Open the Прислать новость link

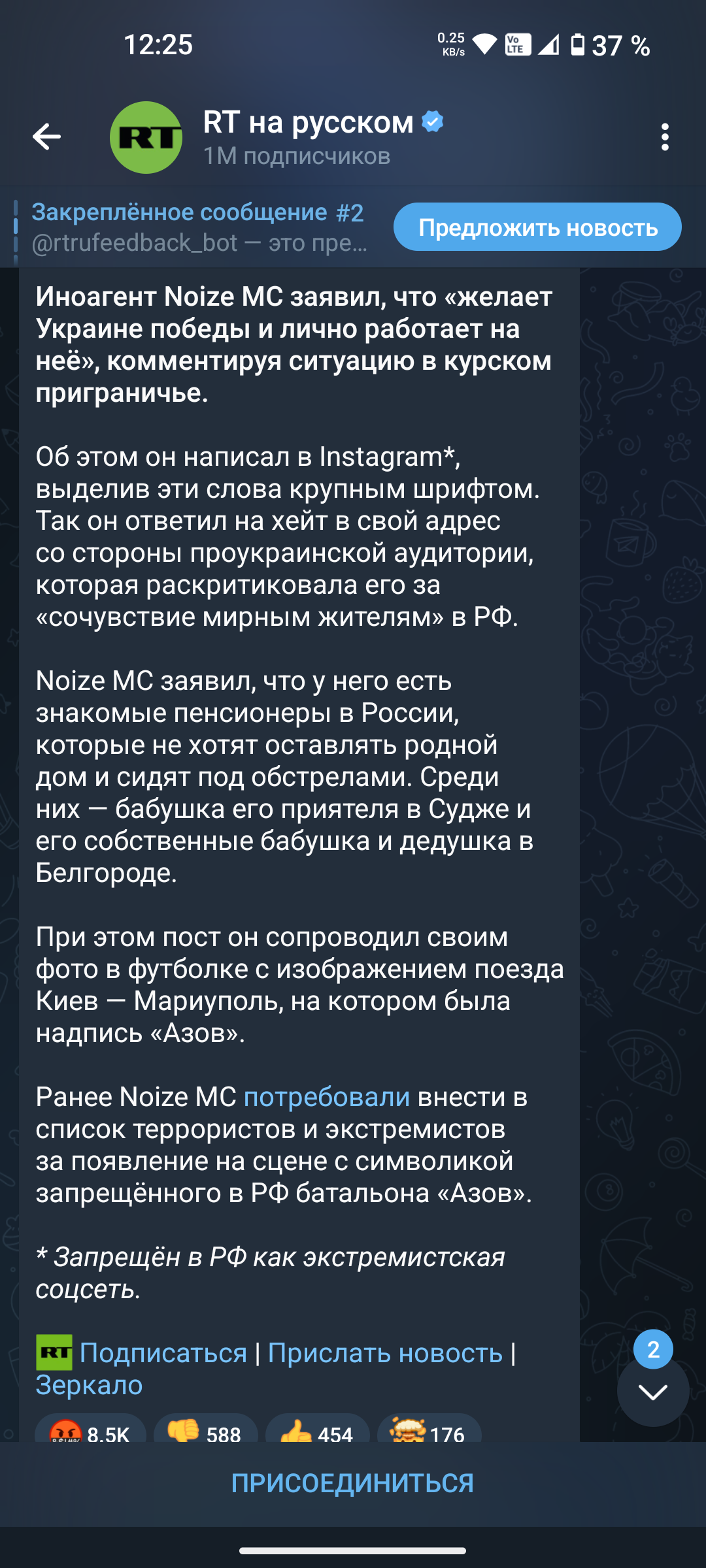pyautogui.click(x=386, y=1352)
